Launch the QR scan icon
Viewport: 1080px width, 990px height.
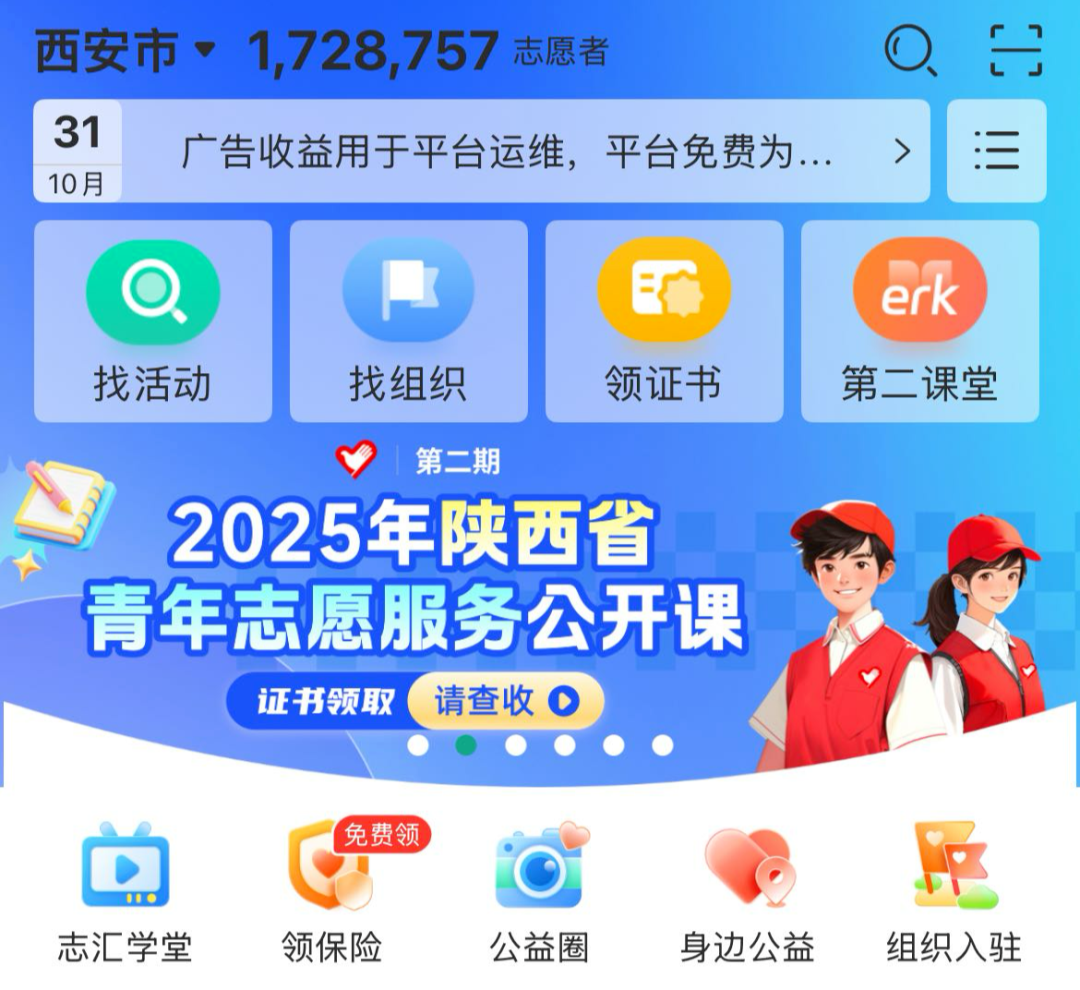tap(1016, 50)
